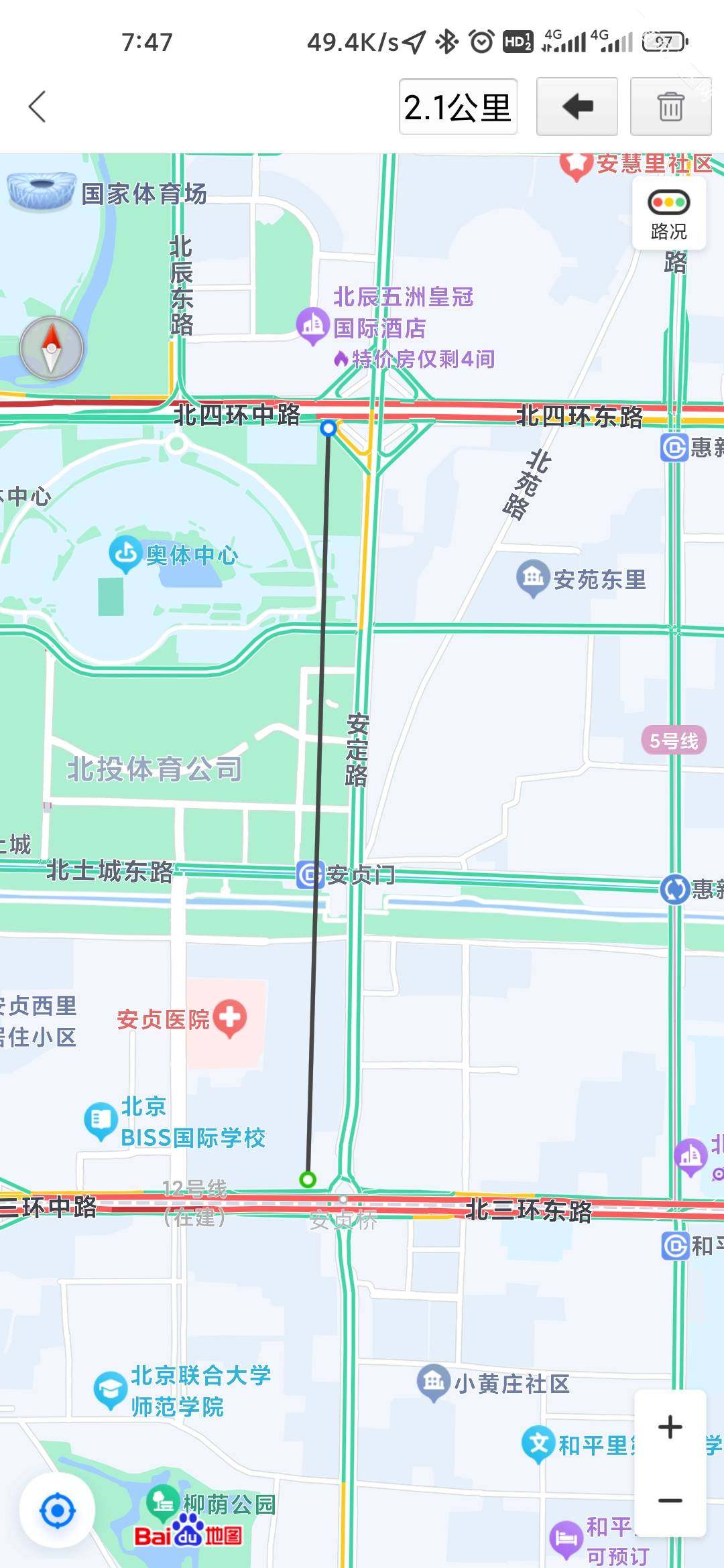
Task: Tap the compass to reset orientation
Action: point(52,348)
